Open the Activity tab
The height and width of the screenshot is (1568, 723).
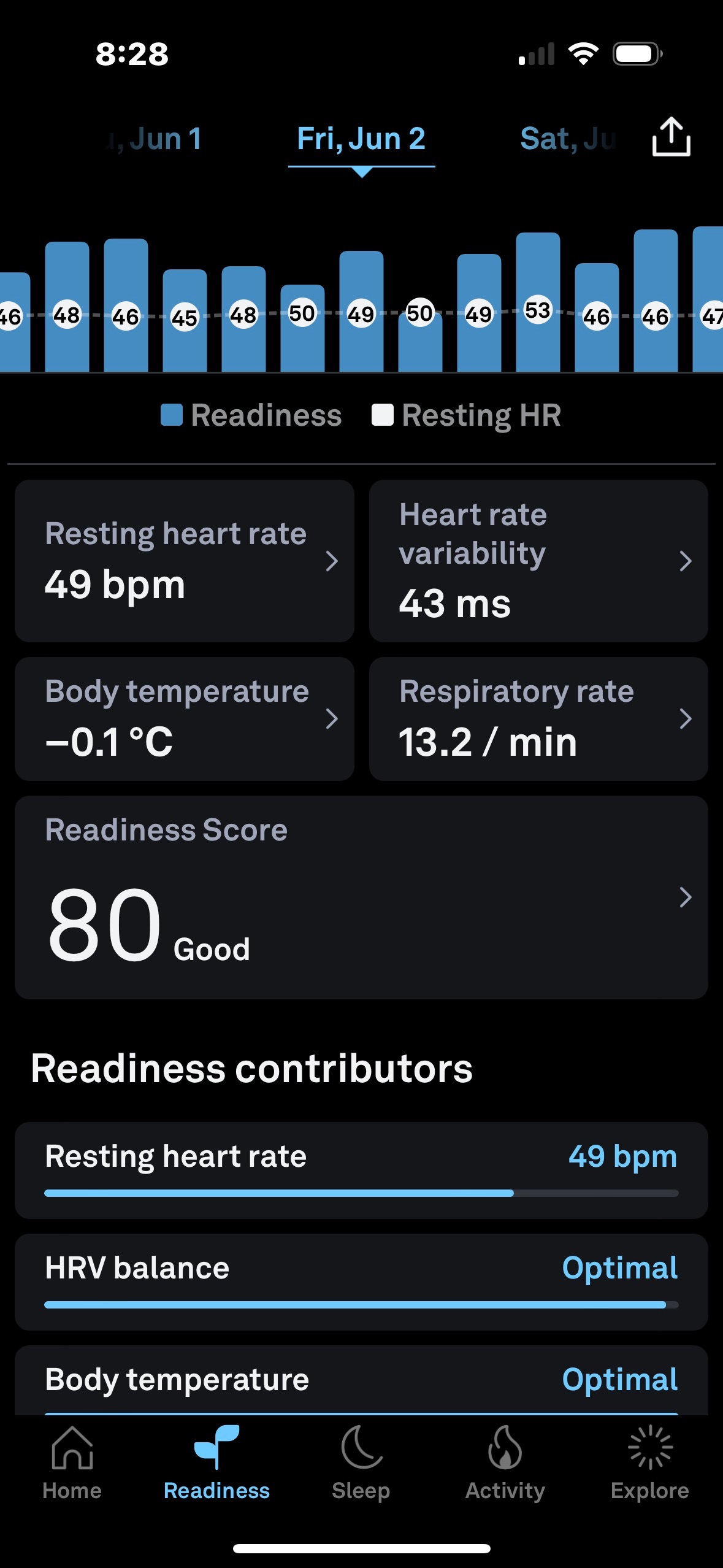coord(505,1463)
